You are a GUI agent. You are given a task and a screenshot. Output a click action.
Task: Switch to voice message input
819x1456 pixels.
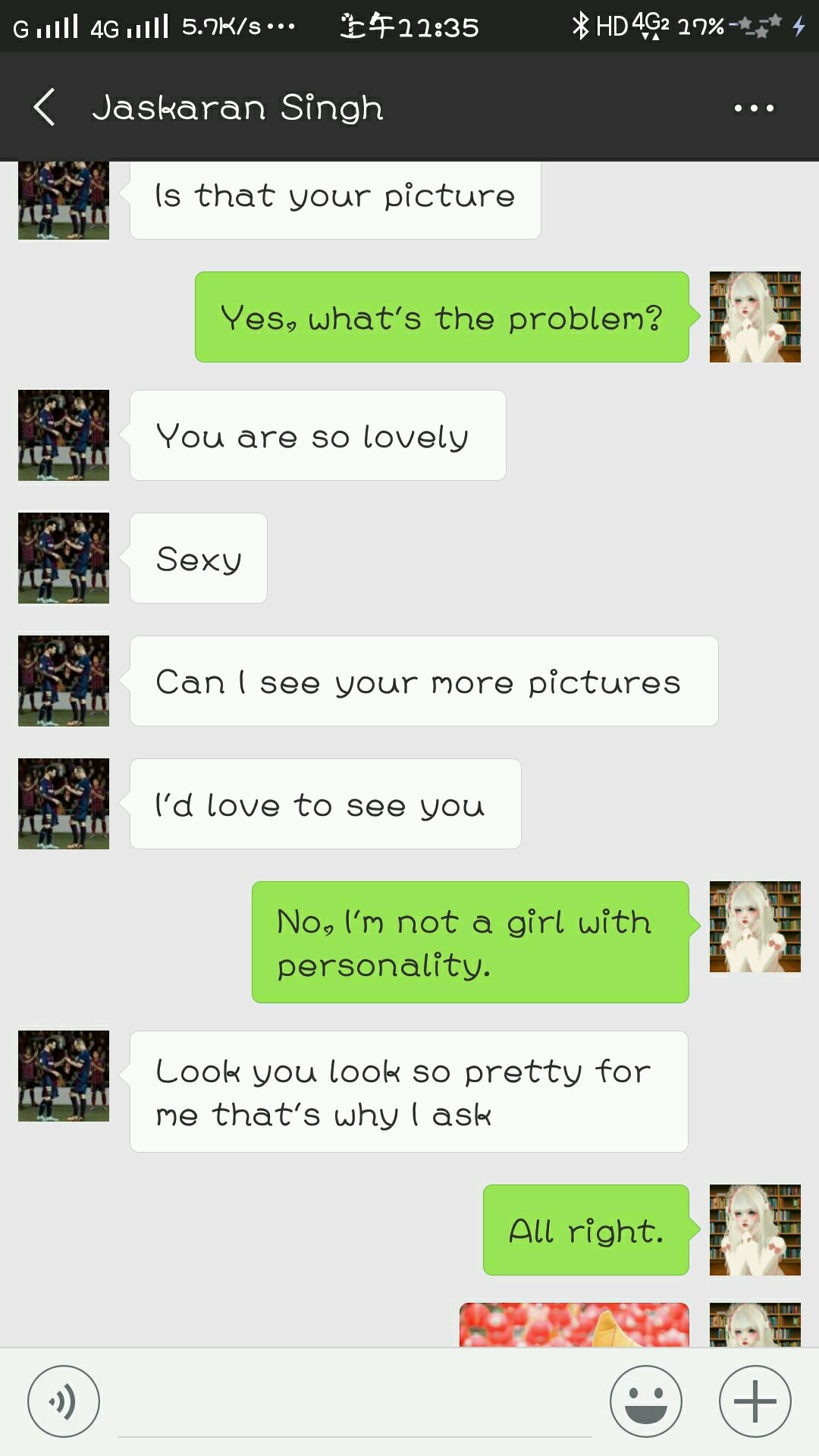[64, 1401]
